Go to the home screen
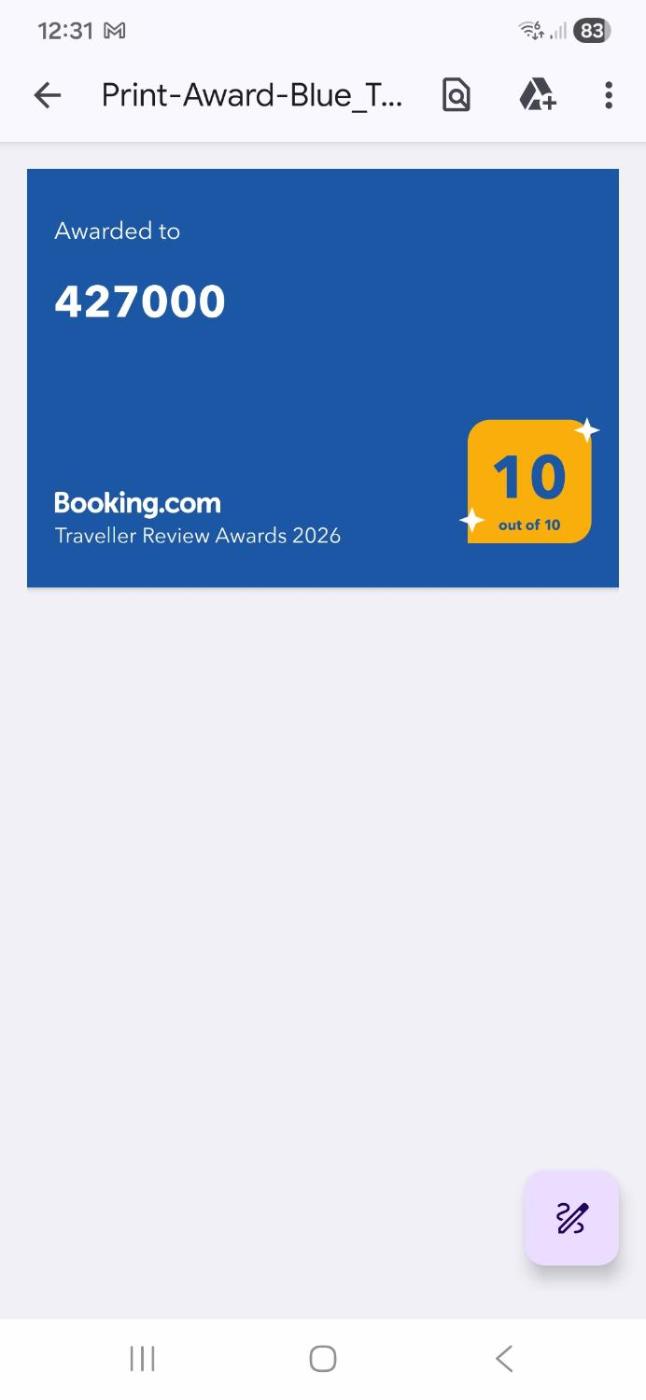 point(322,1358)
